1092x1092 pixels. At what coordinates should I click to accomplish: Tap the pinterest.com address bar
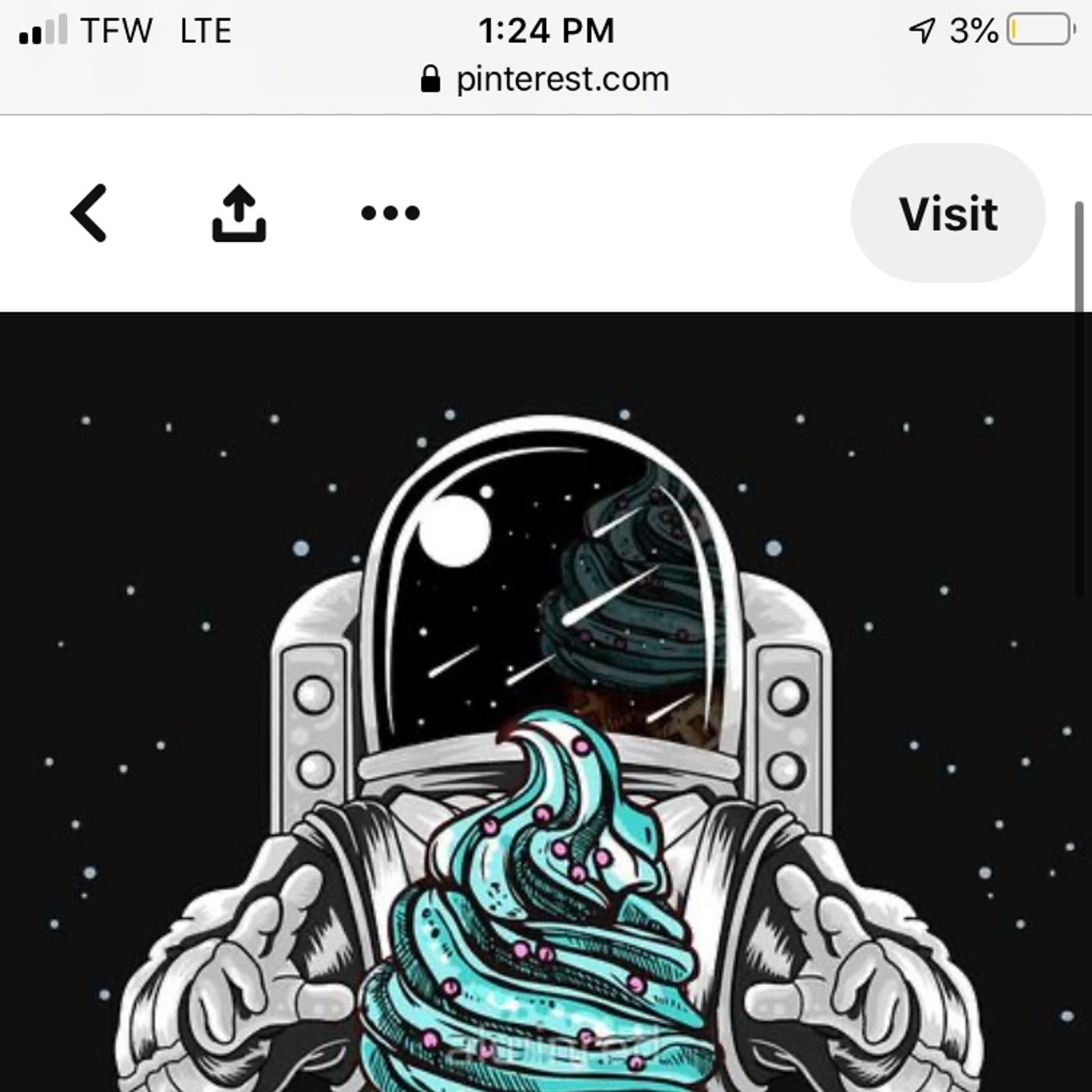point(546,79)
